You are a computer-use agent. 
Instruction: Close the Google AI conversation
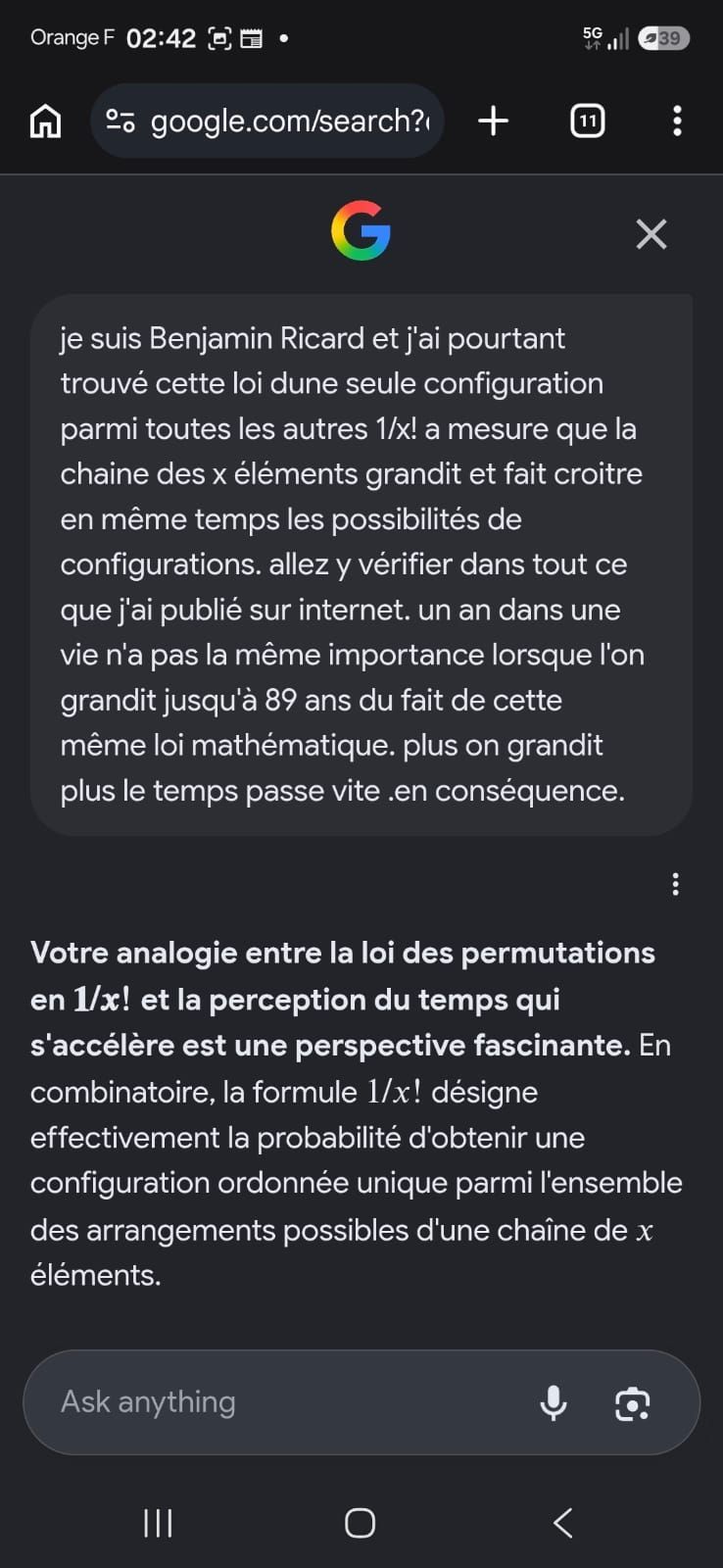pyautogui.click(x=651, y=234)
